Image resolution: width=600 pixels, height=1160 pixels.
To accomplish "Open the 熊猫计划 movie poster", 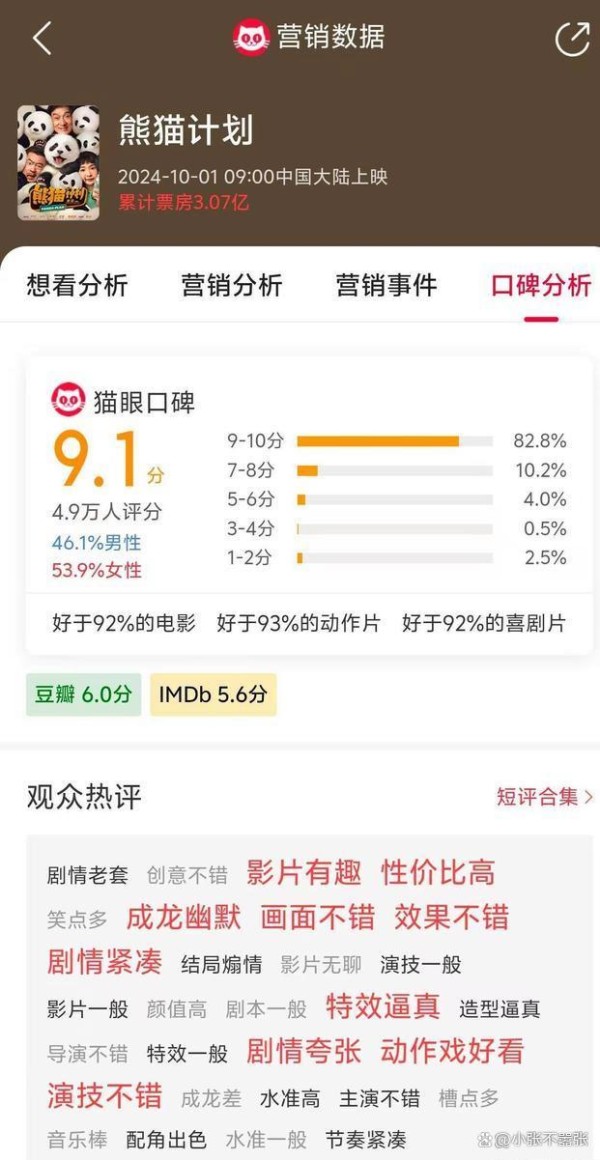I will pyautogui.click(x=58, y=163).
